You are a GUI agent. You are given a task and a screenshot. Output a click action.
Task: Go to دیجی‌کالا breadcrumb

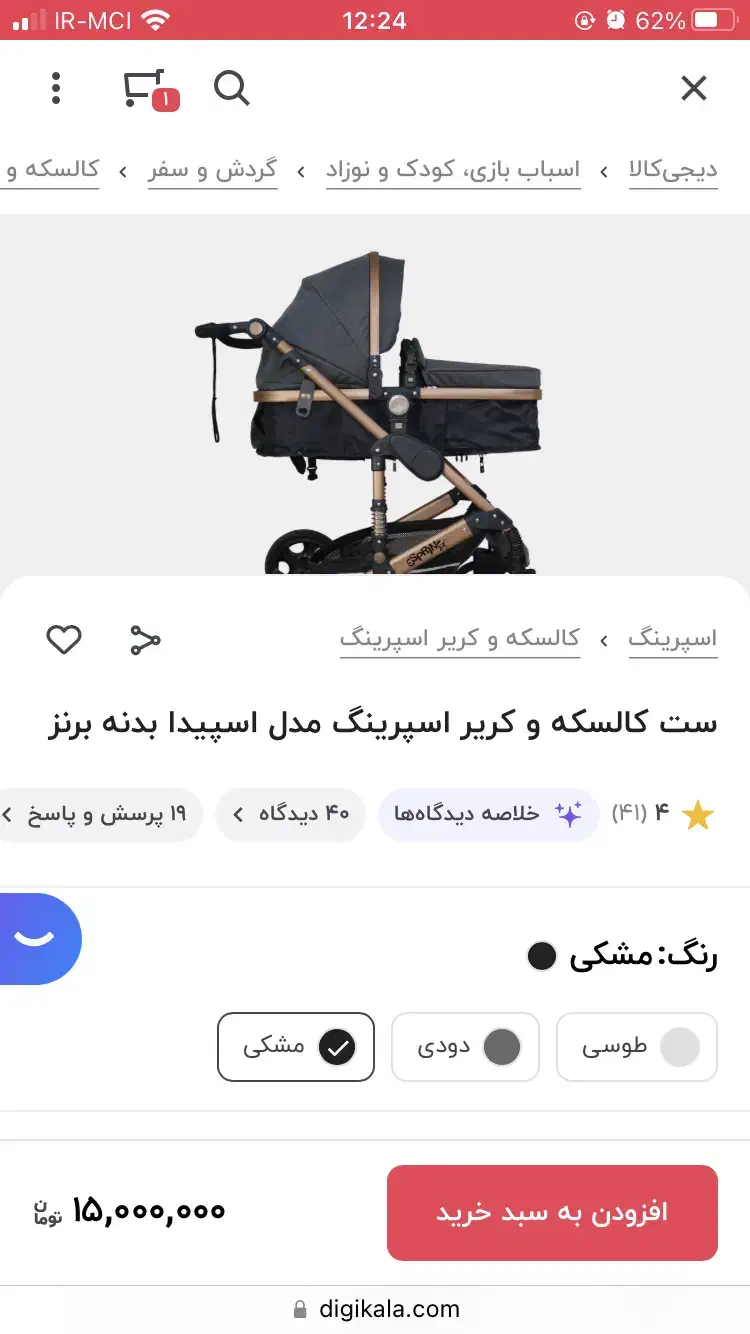tap(673, 168)
